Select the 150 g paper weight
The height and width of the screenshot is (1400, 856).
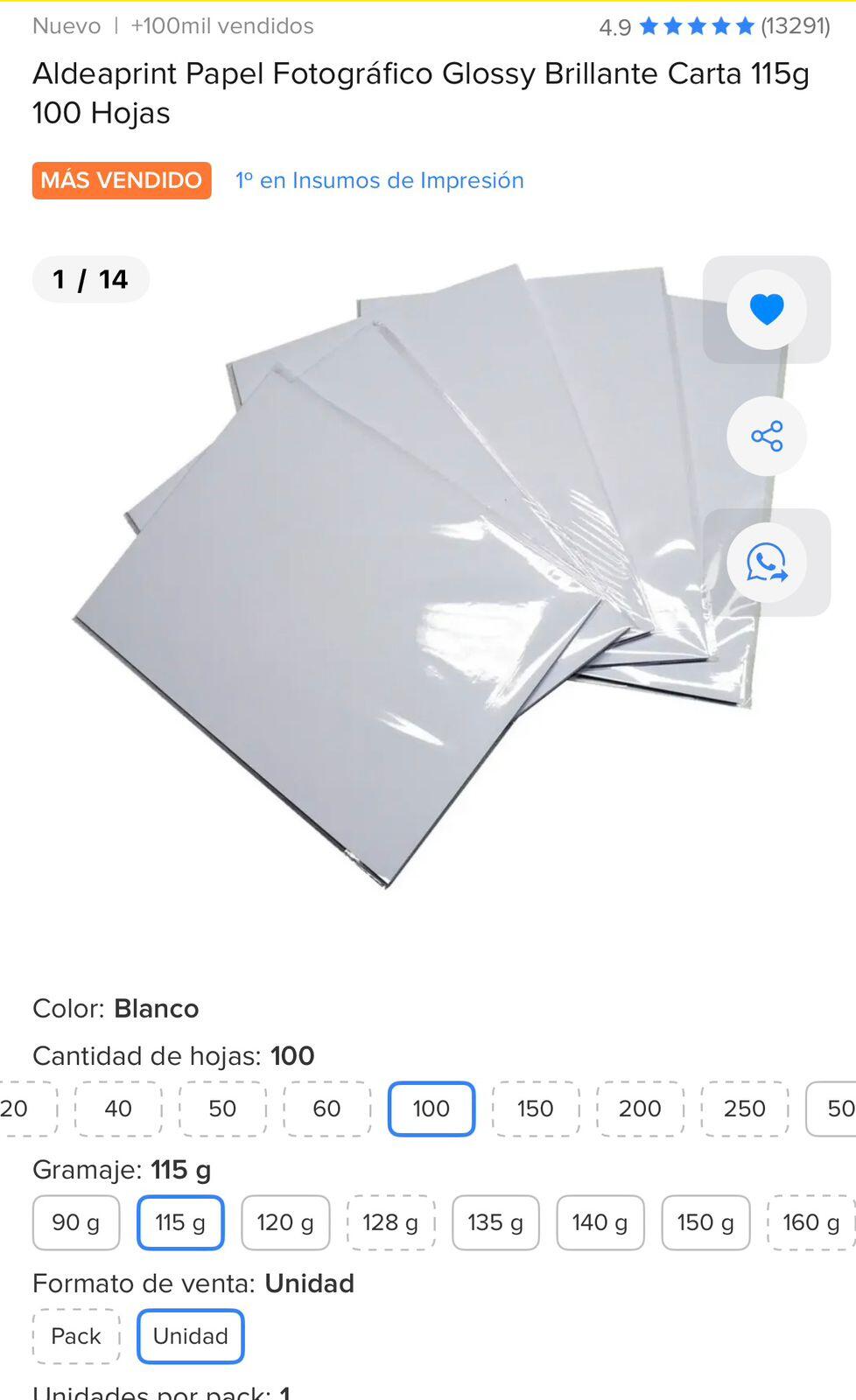705,1222
